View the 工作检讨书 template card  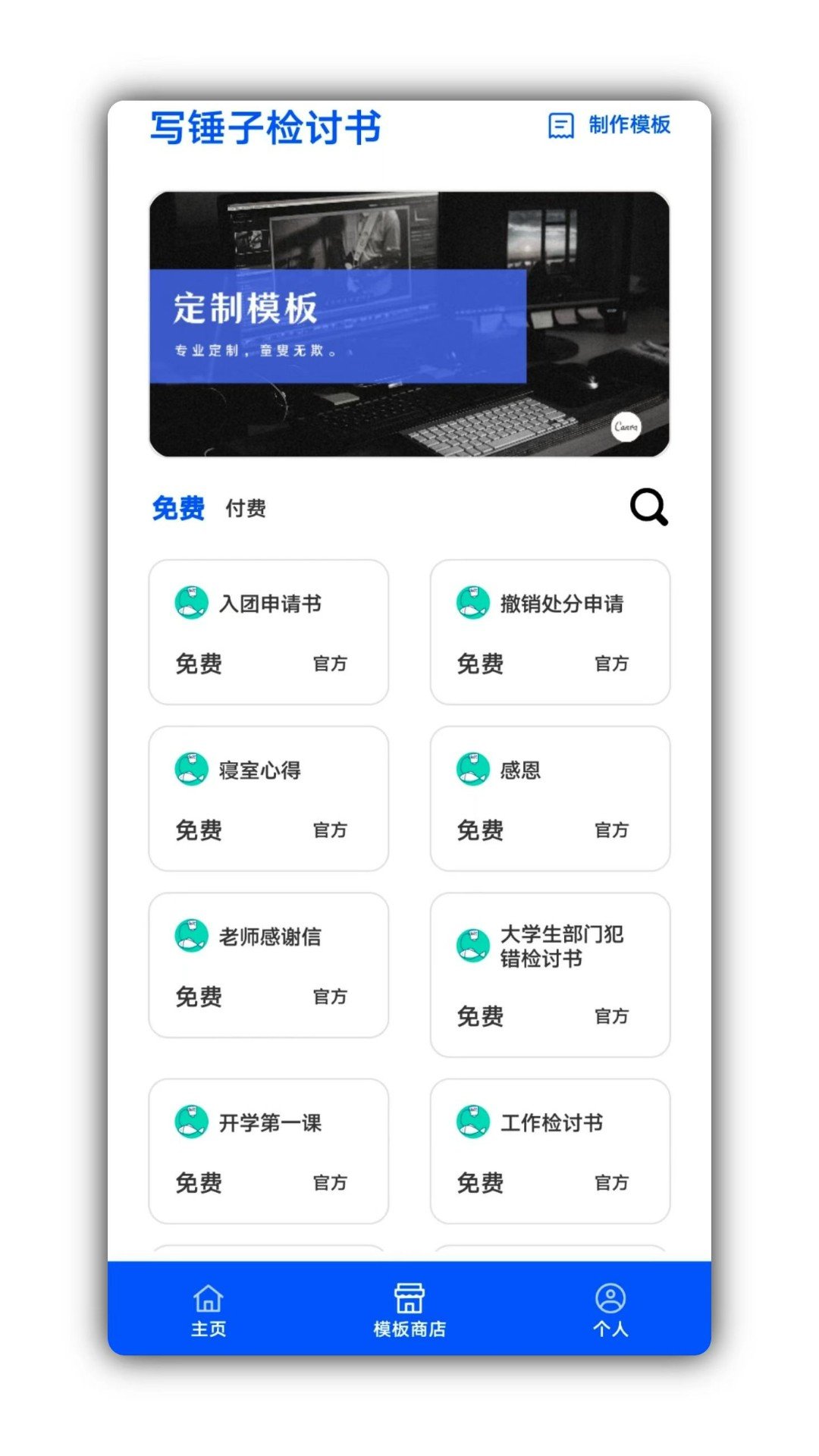coord(550,1150)
